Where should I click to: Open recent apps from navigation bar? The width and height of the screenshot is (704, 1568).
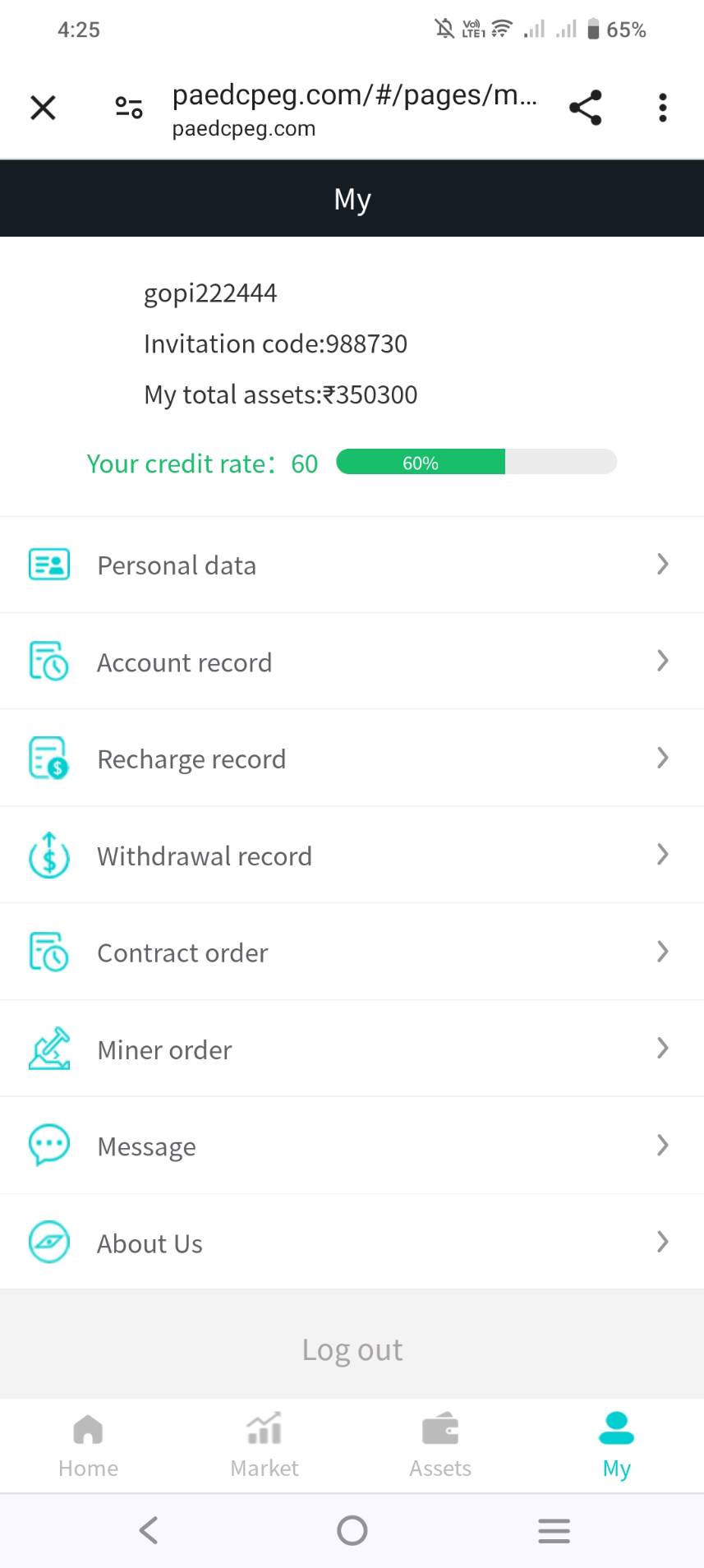tap(554, 1530)
